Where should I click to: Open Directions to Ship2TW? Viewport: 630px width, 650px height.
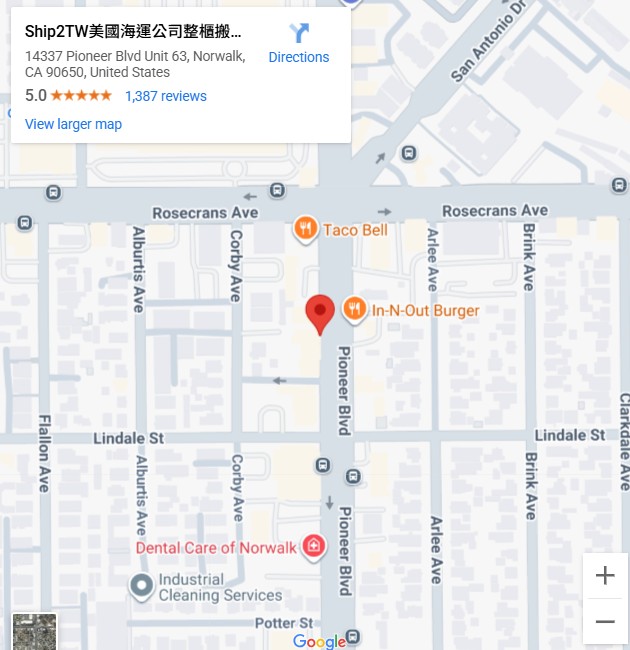[298, 44]
